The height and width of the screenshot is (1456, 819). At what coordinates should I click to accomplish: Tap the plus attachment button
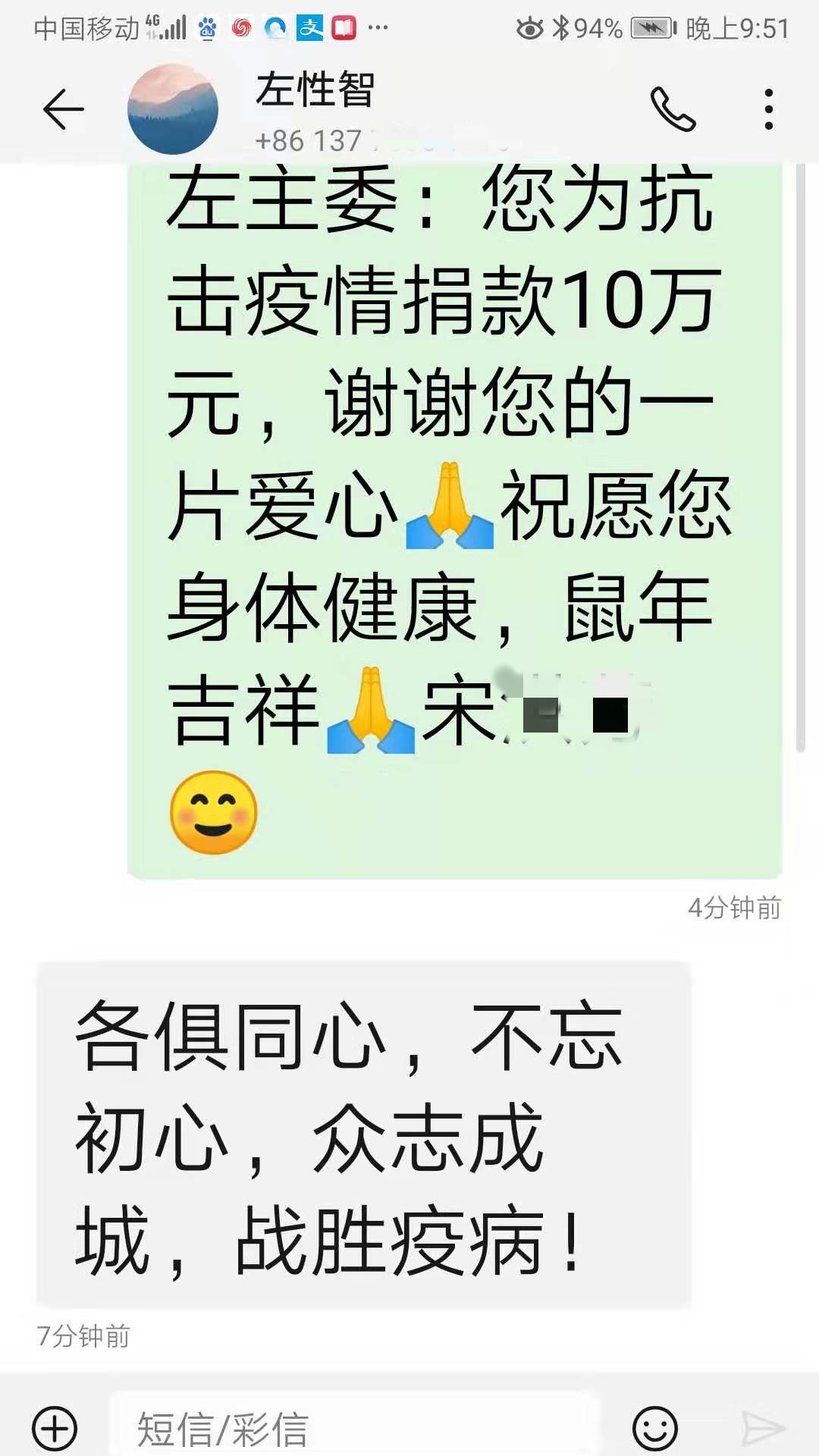tap(55, 1429)
